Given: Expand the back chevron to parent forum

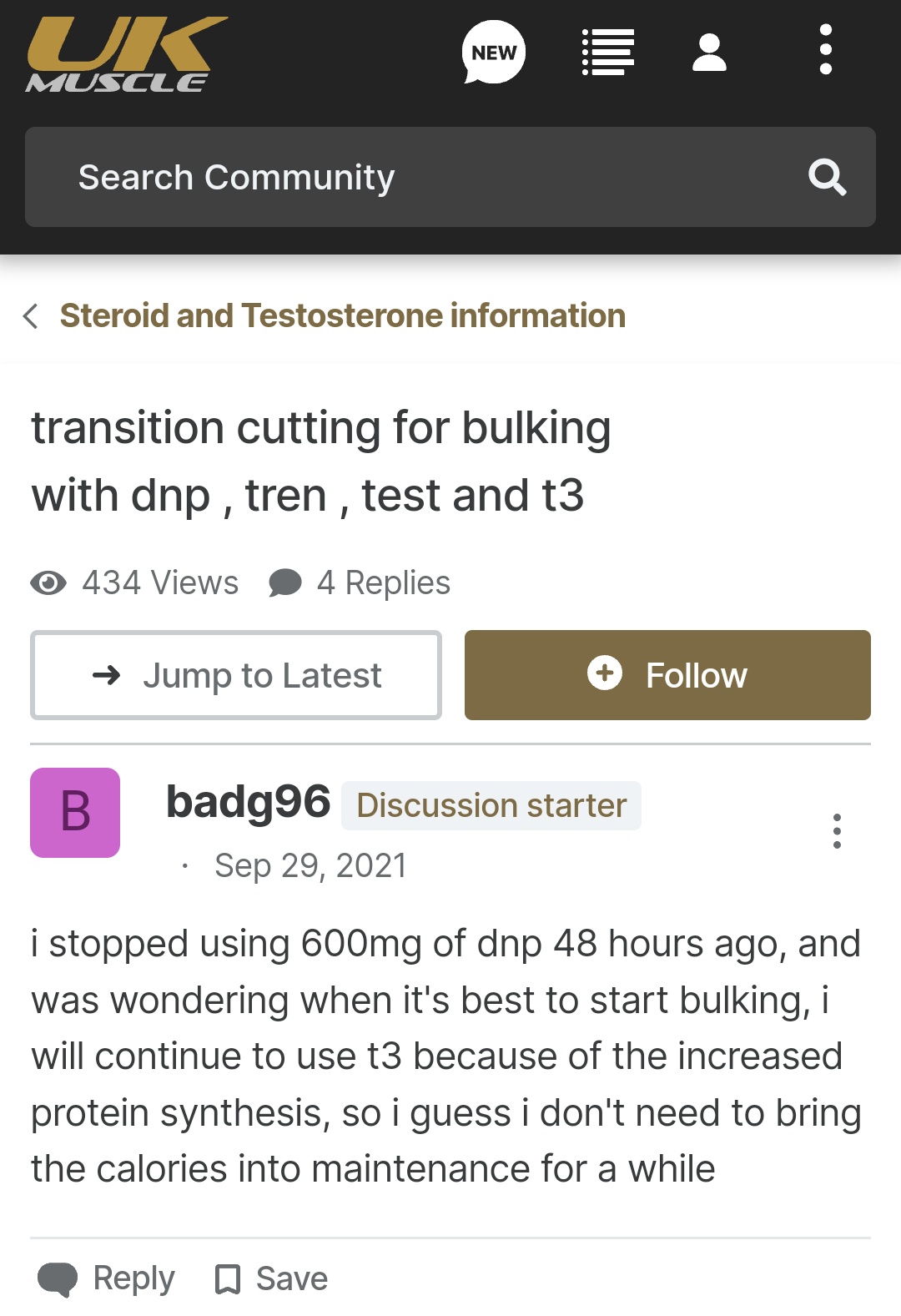Looking at the screenshot, I should click(31, 316).
